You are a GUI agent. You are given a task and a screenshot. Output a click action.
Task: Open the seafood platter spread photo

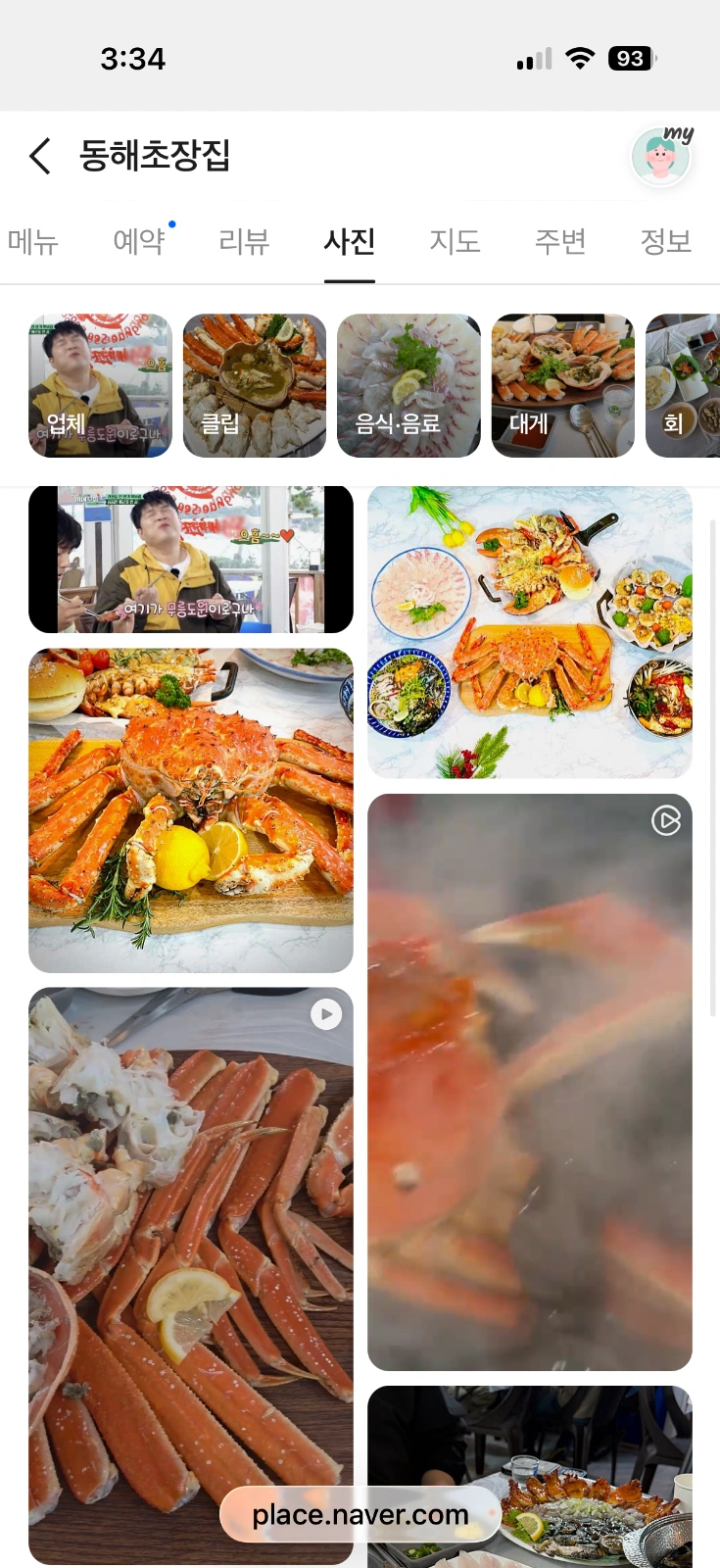[x=530, y=632]
